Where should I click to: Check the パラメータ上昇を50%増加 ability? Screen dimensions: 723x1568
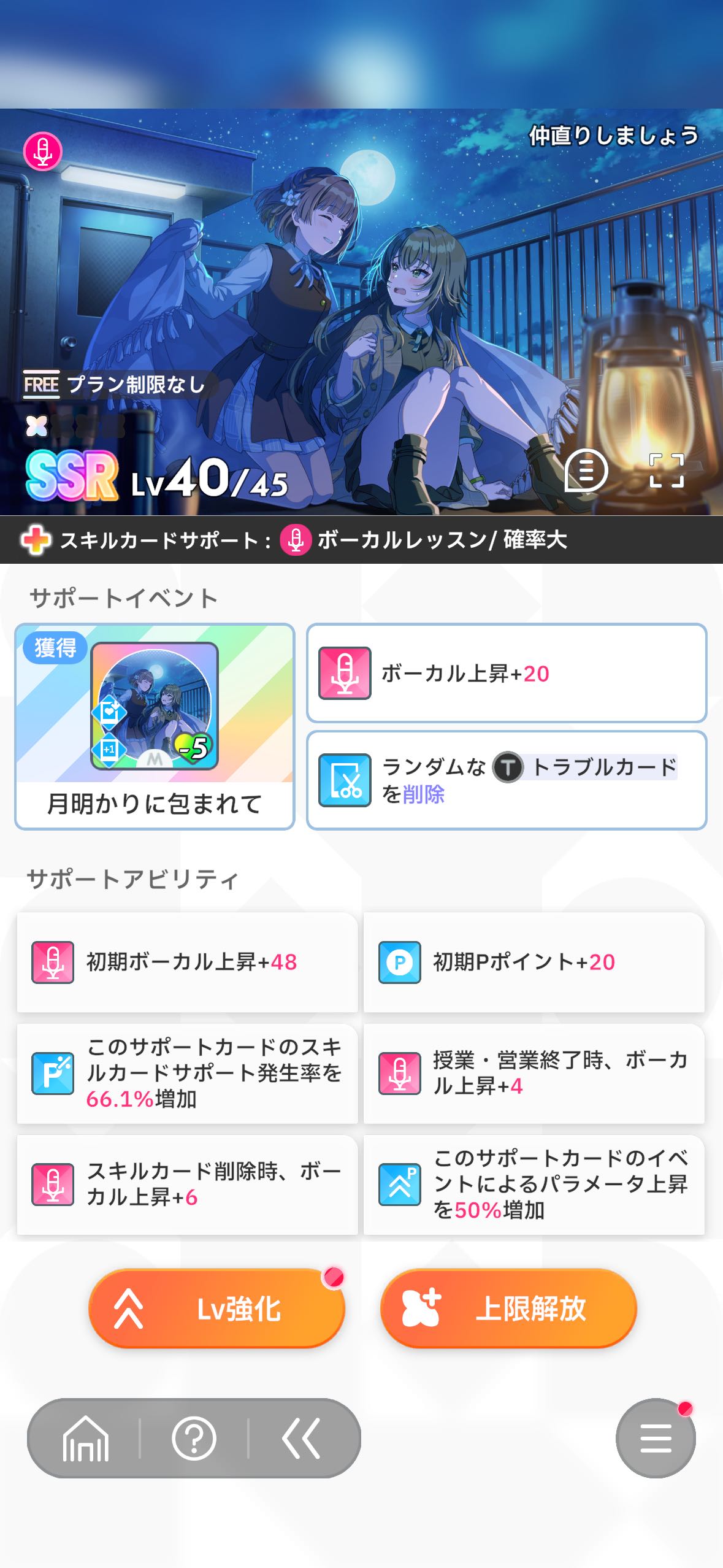pos(534,1185)
